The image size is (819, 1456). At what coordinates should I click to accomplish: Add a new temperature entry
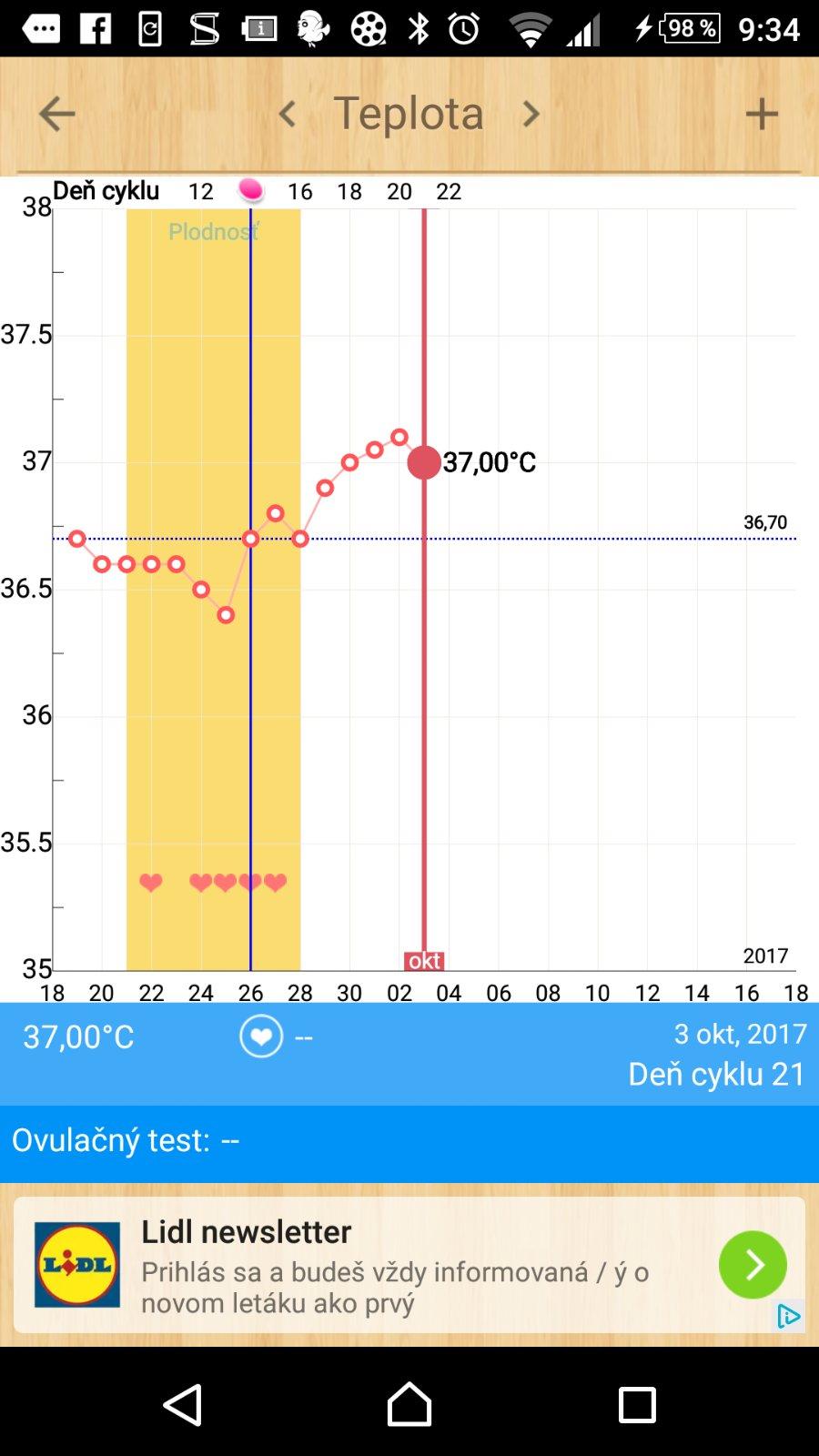762,114
